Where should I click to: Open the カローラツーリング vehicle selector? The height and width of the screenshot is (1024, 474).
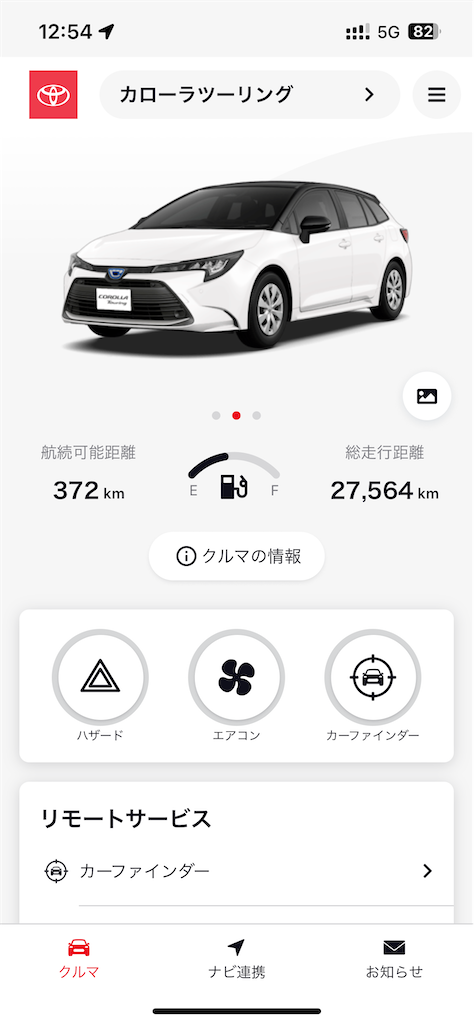249,95
